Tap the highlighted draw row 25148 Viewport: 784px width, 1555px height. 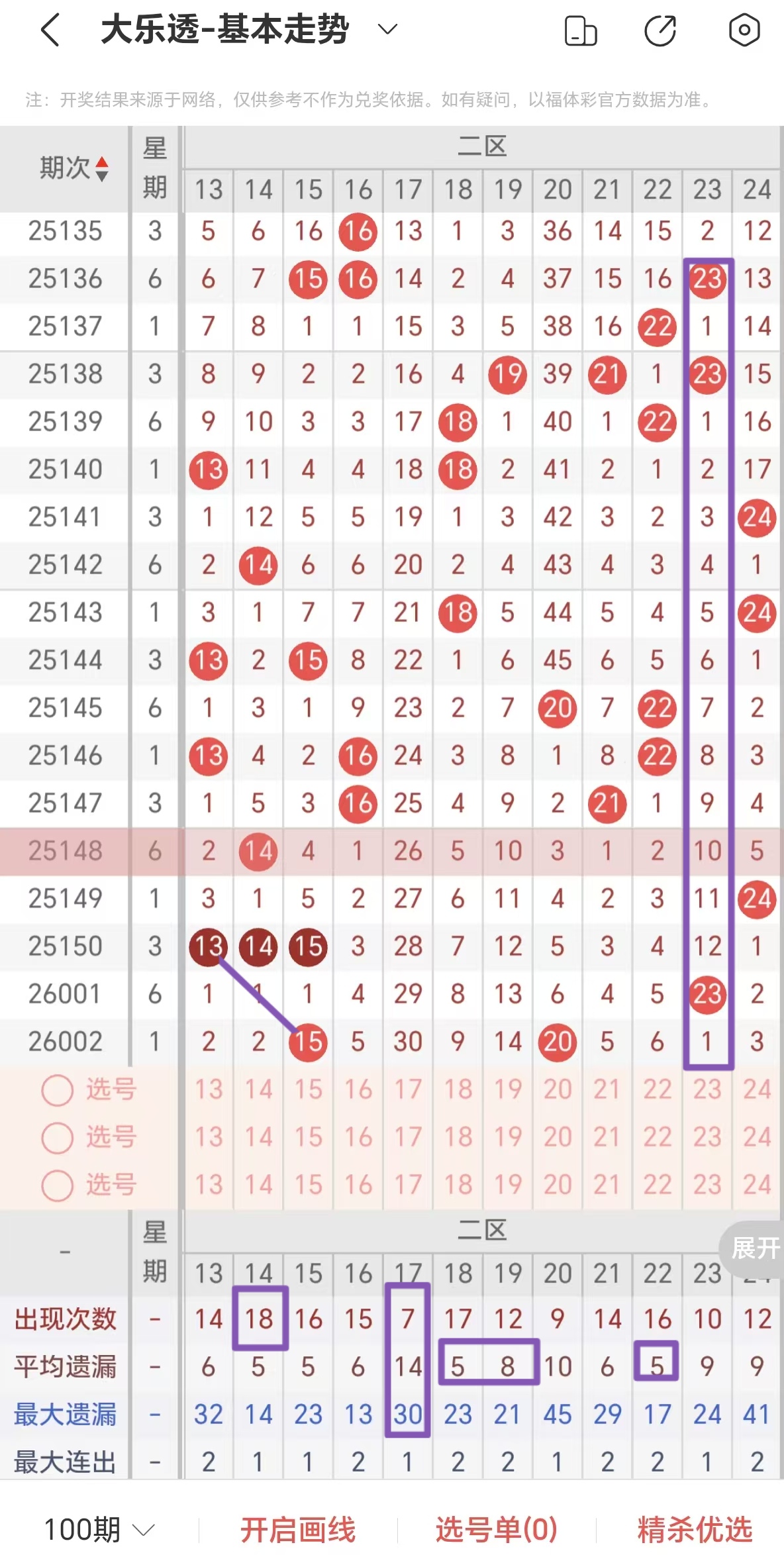pos(64,851)
